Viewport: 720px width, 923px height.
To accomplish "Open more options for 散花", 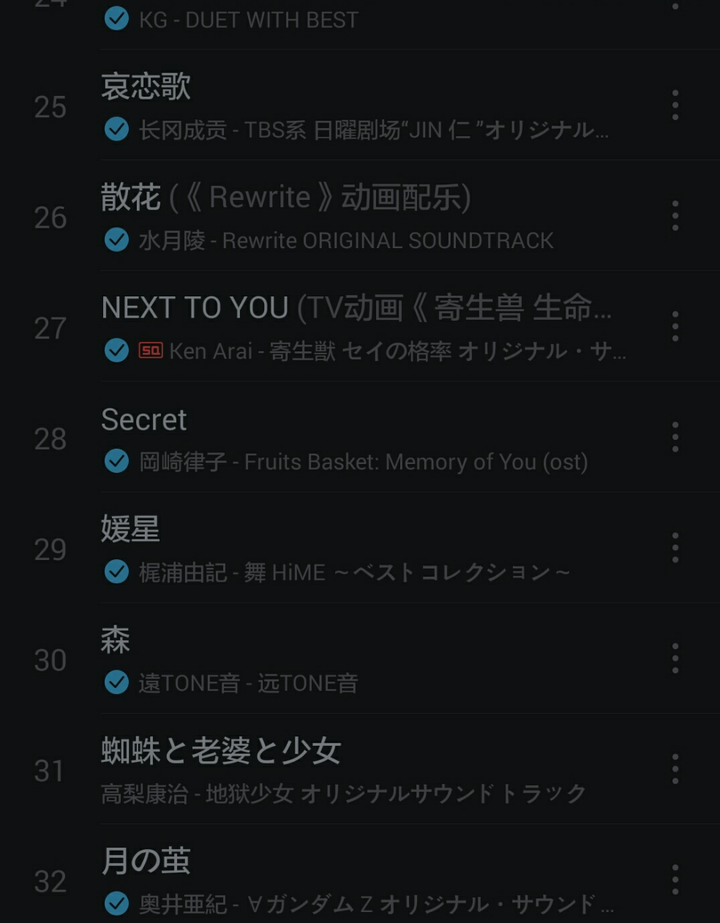I will coord(675,216).
